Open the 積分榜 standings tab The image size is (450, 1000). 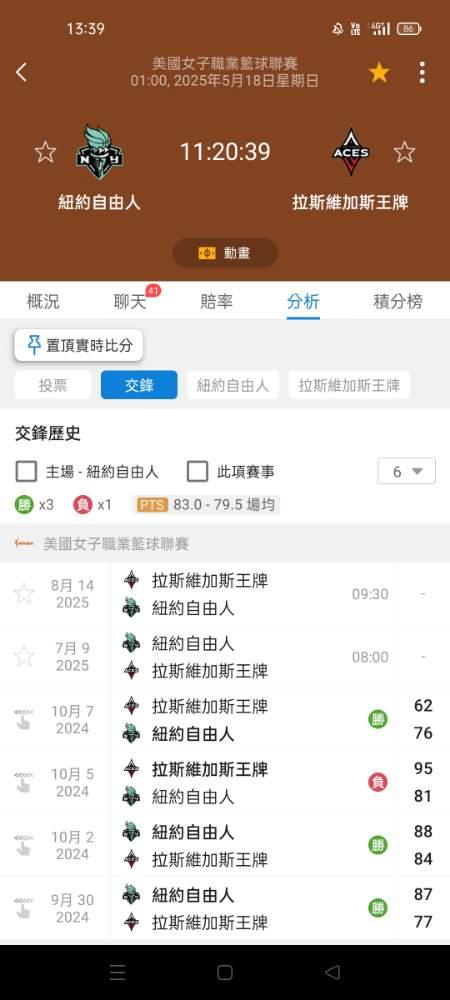[x=398, y=302]
